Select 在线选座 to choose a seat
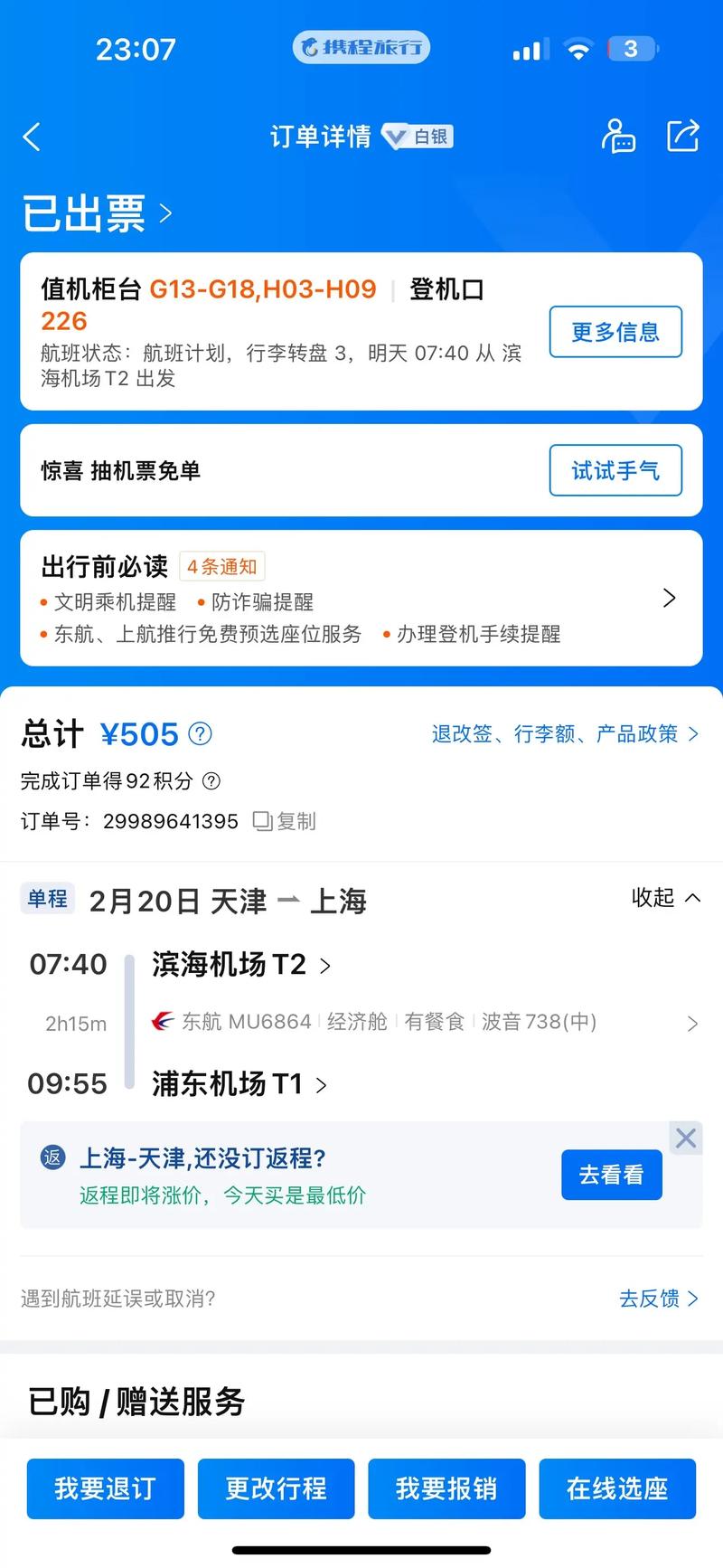The width and height of the screenshot is (723, 1568). 617,1488
